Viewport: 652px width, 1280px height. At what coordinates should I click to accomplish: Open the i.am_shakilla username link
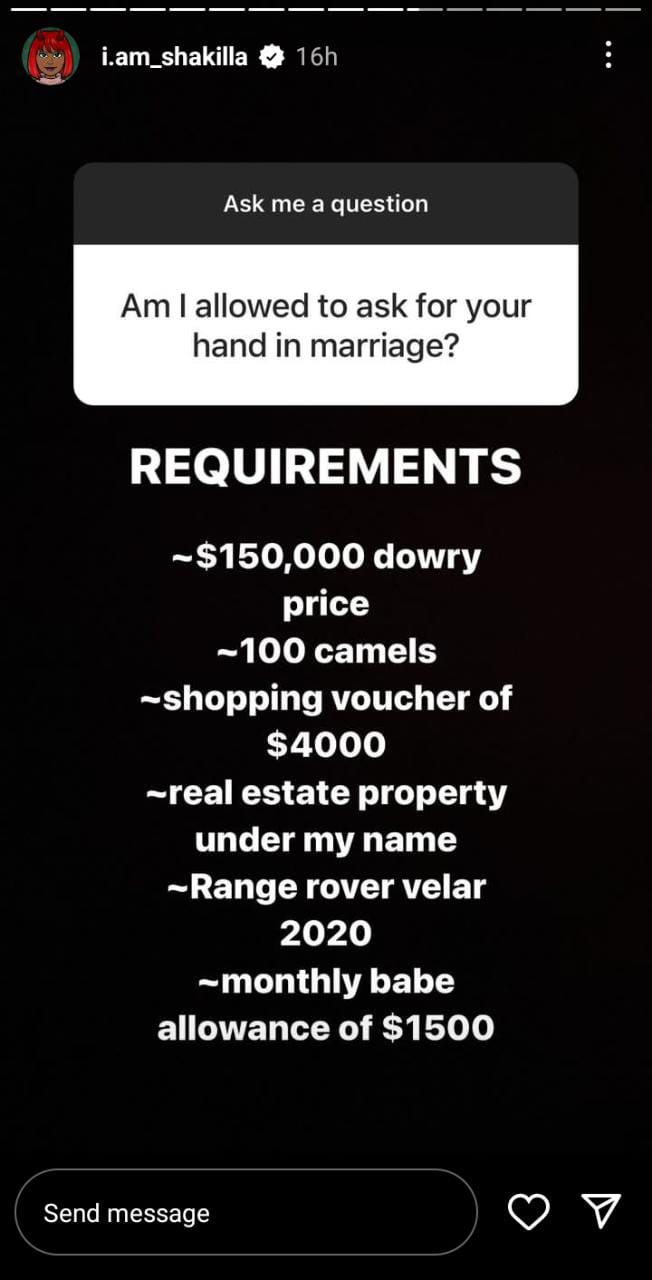point(174,57)
